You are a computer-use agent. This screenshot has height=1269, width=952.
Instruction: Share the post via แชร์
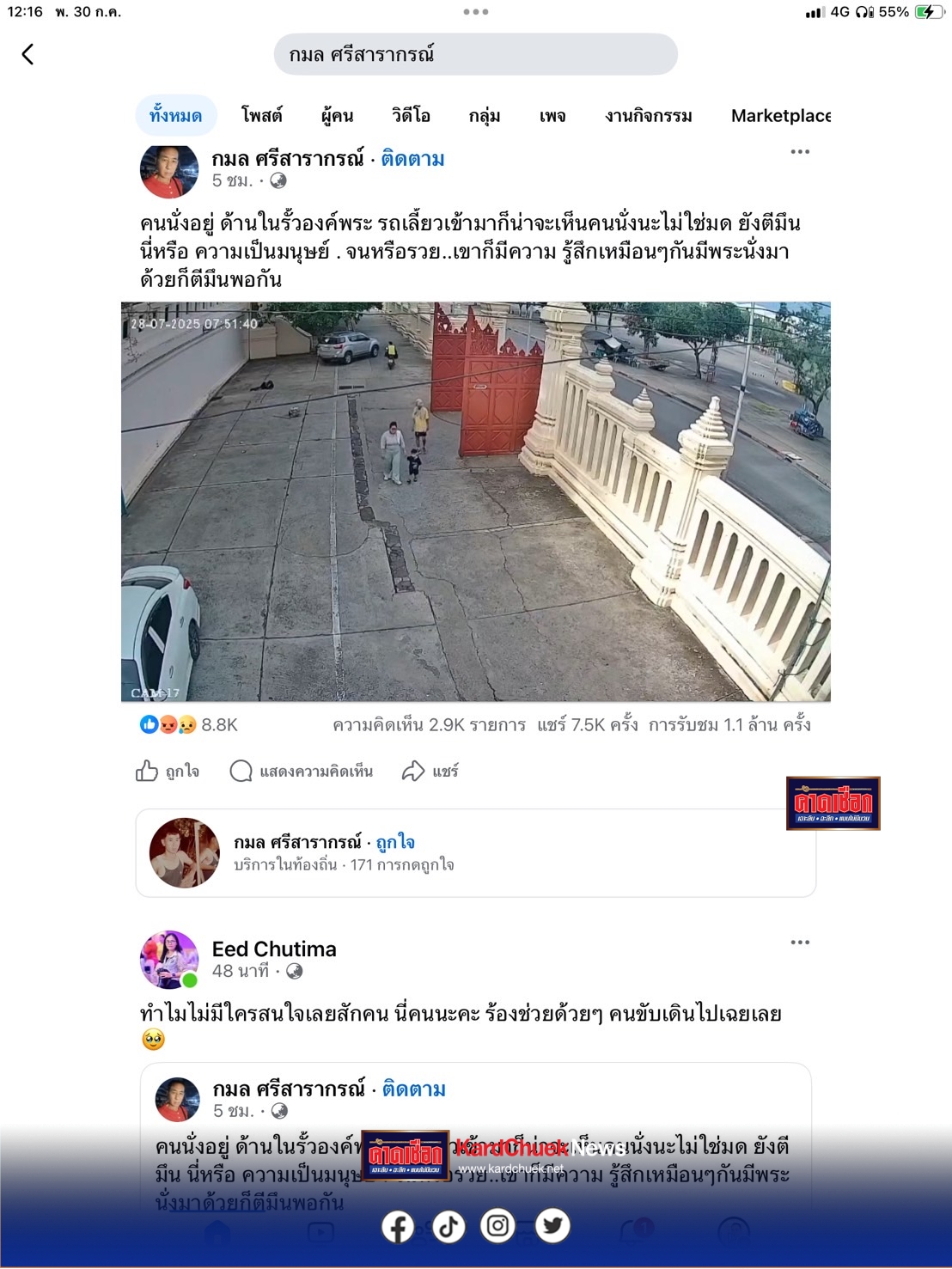(x=430, y=772)
